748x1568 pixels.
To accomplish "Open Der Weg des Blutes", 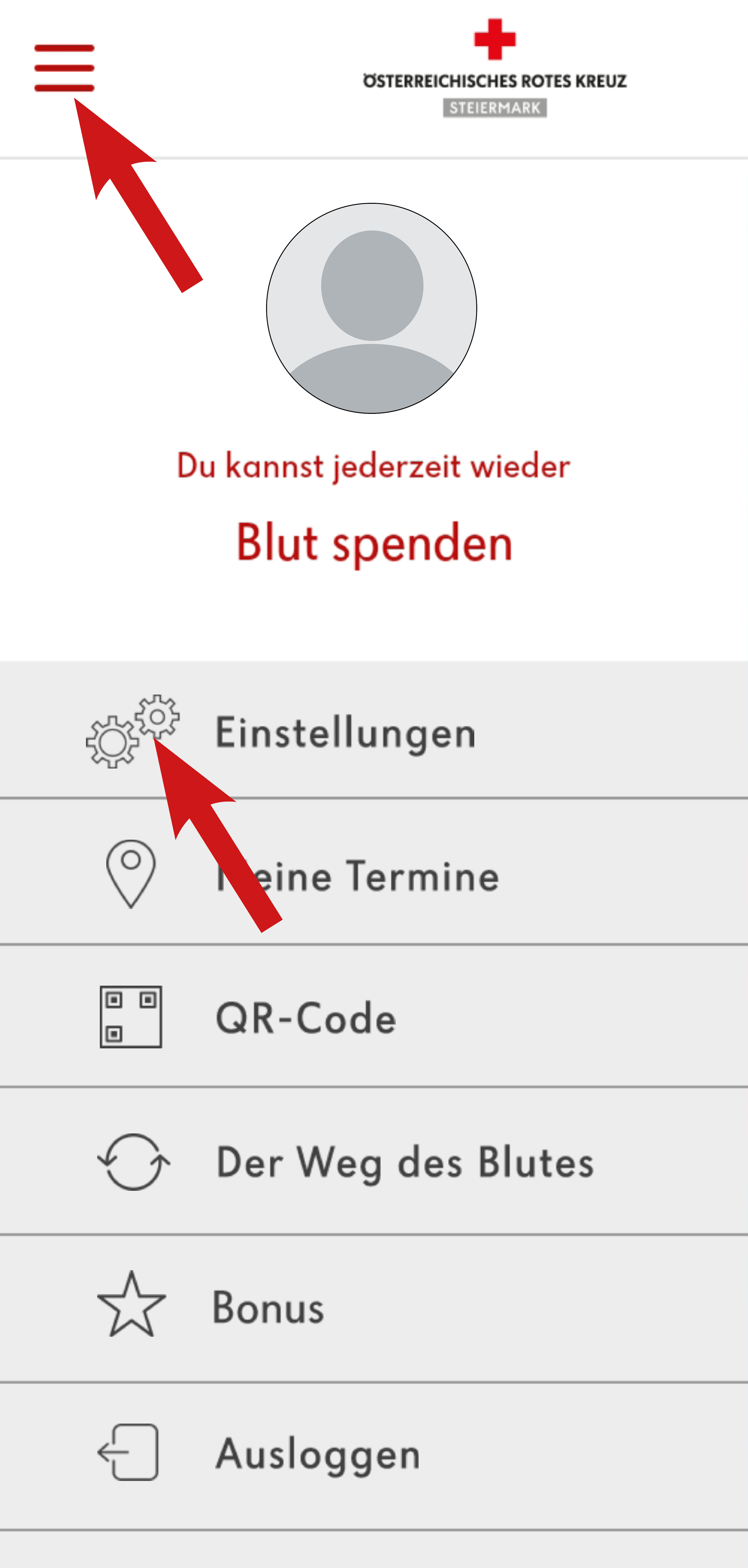I will click(x=374, y=1161).
